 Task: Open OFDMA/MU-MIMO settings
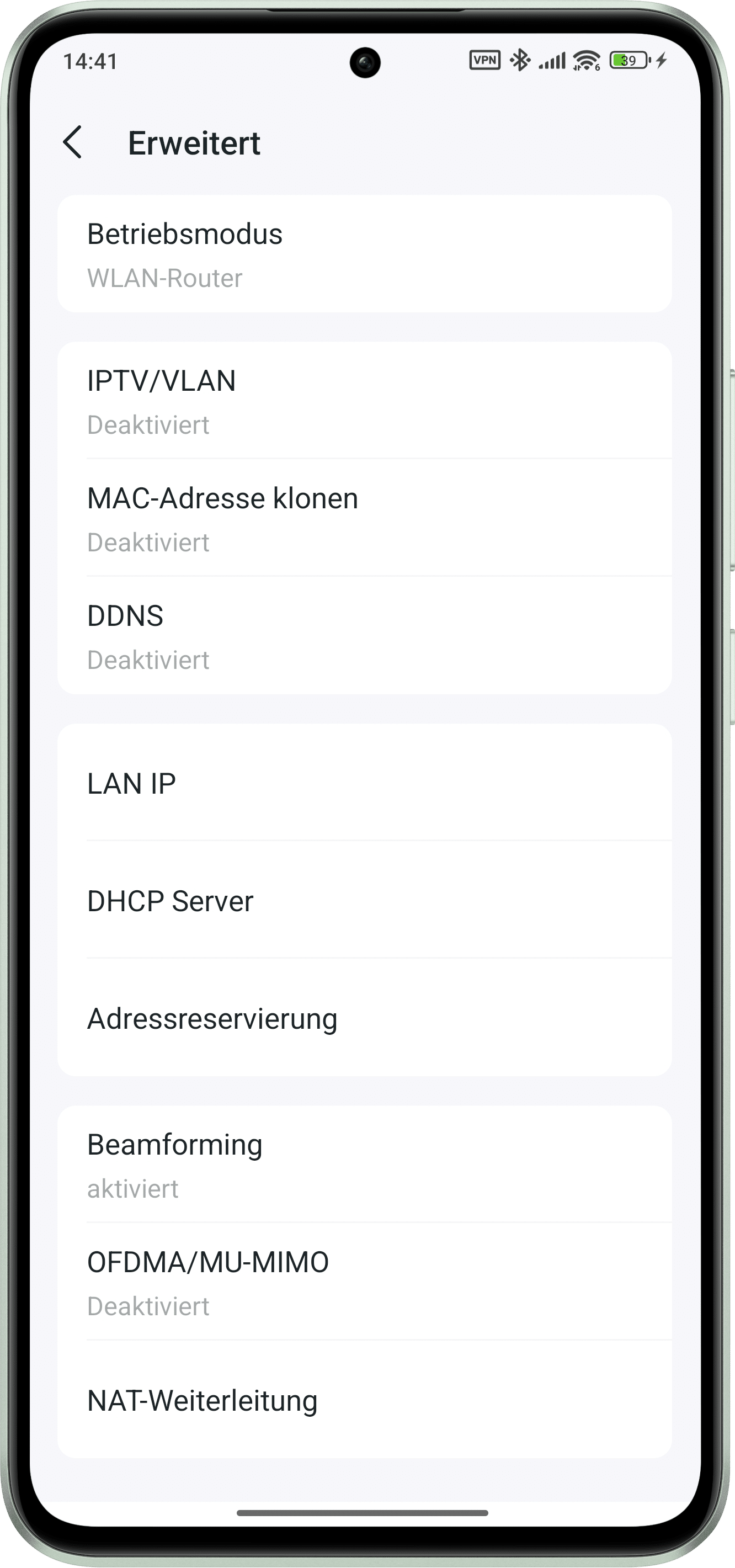[x=365, y=1282]
